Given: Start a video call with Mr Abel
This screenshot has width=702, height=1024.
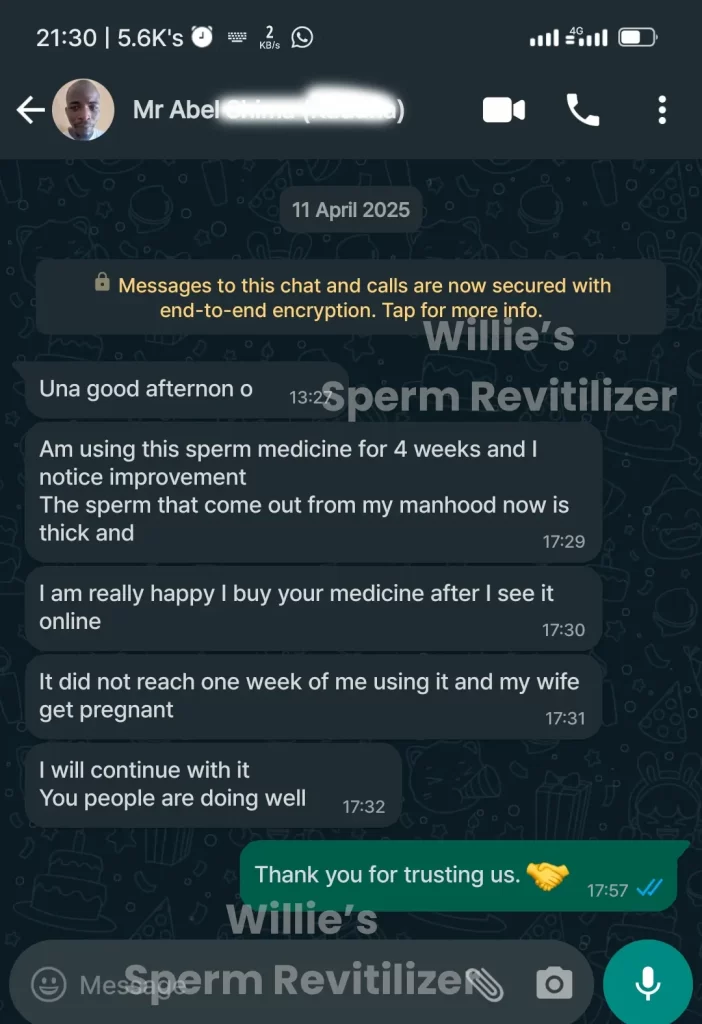Looking at the screenshot, I should [504, 110].
